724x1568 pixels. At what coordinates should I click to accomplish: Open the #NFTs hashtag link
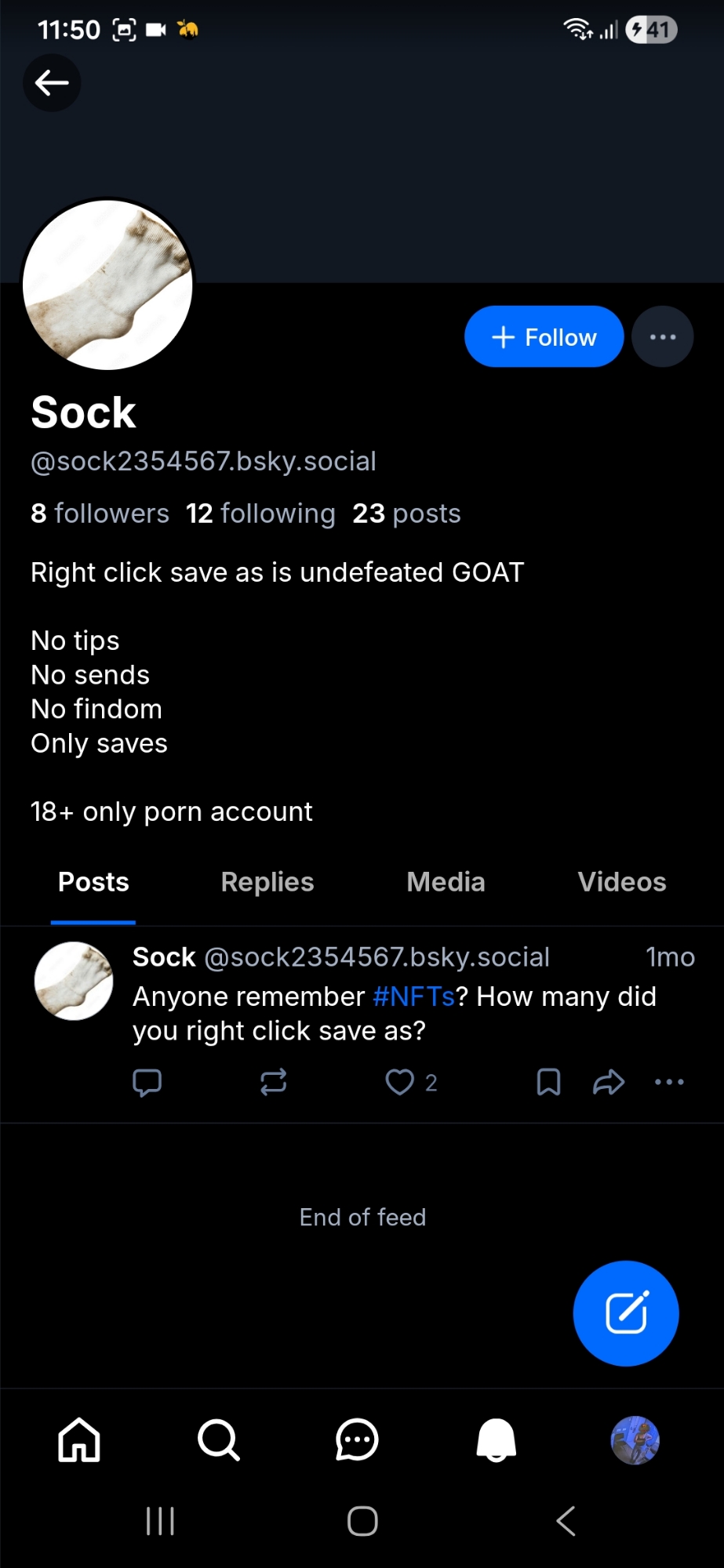click(x=413, y=996)
